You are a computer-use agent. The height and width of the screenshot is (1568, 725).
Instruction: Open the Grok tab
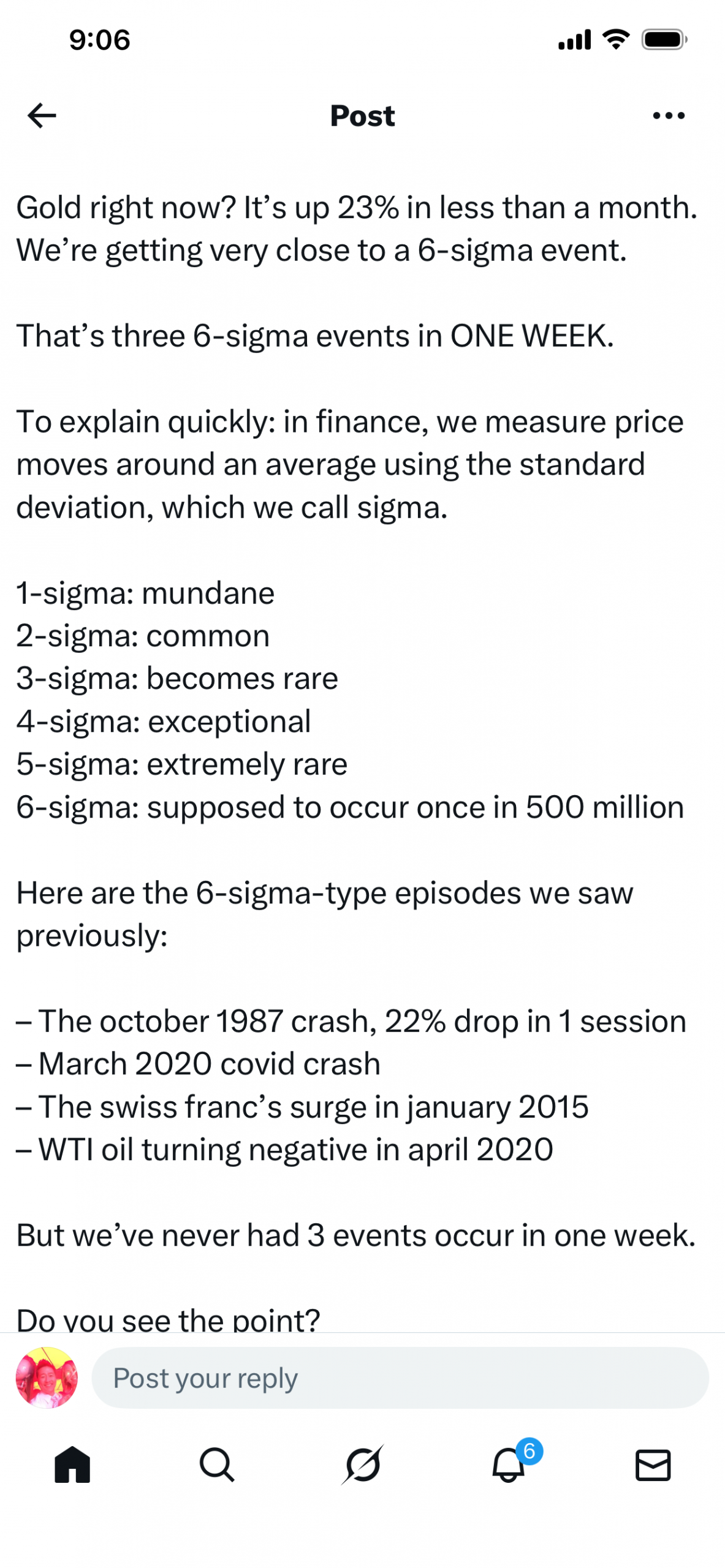pyautogui.click(x=362, y=1465)
